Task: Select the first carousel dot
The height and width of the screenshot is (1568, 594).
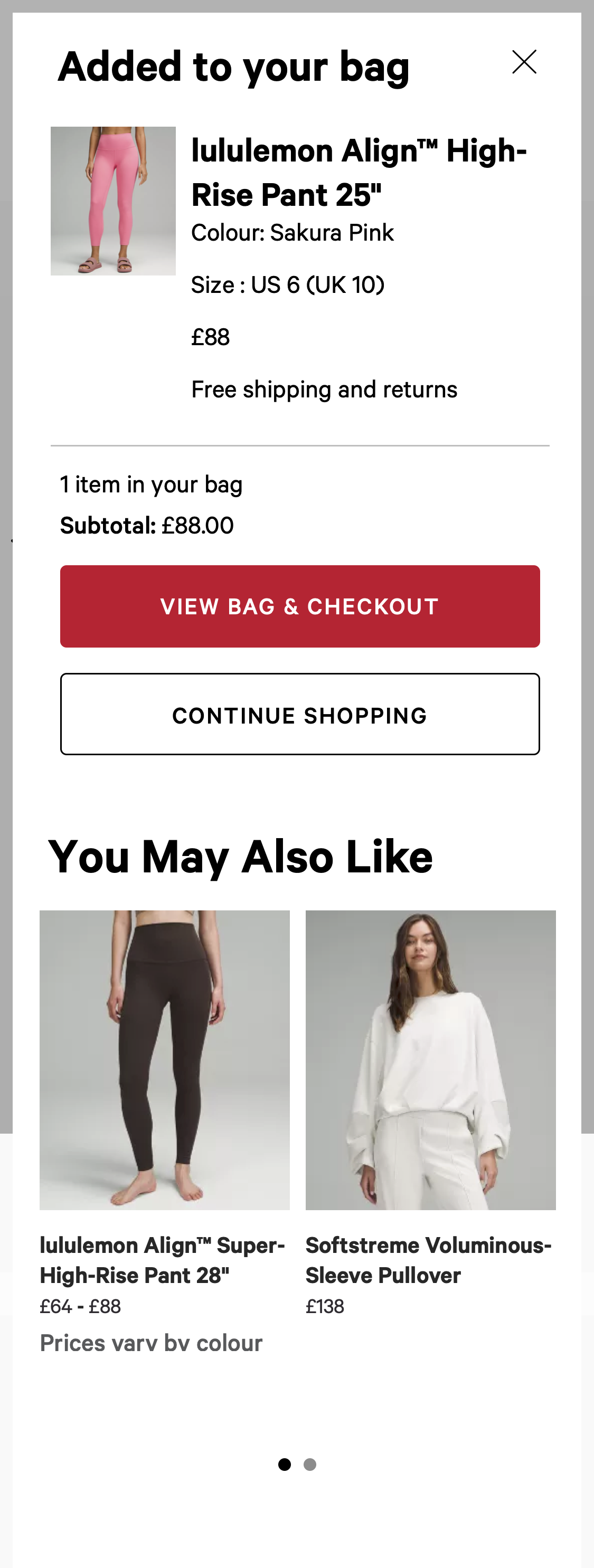Action: [x=285, y=1464]
